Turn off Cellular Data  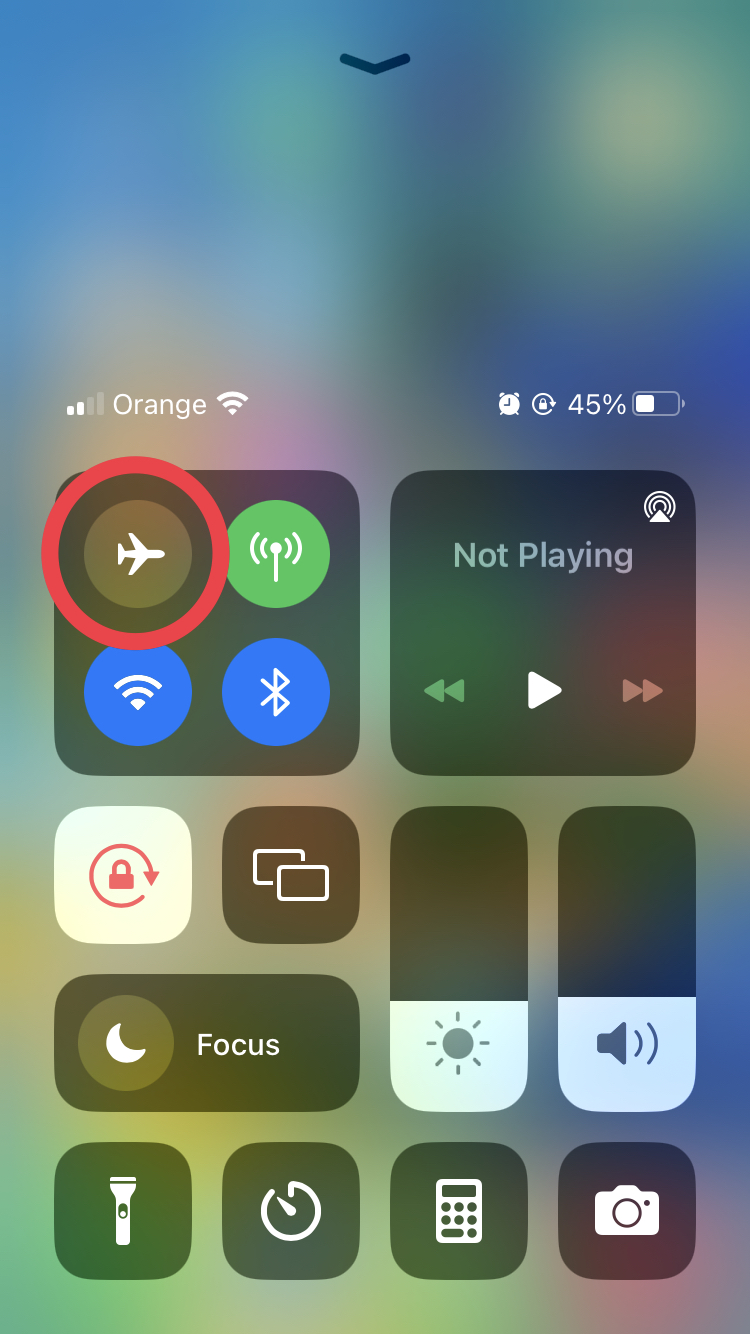pyautogui.click(x=276, y=554)
